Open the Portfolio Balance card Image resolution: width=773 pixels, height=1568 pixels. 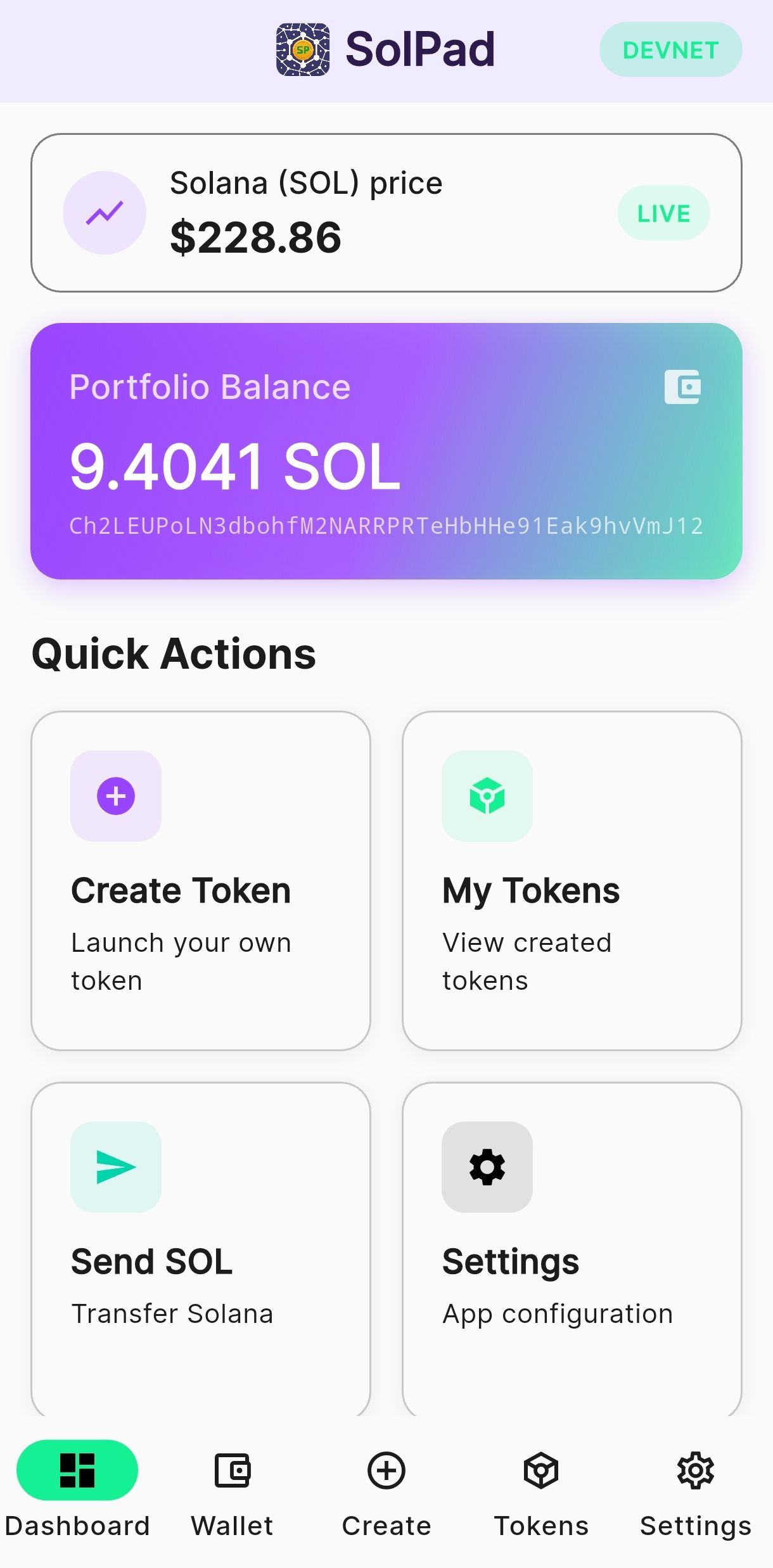pos(386,451)
